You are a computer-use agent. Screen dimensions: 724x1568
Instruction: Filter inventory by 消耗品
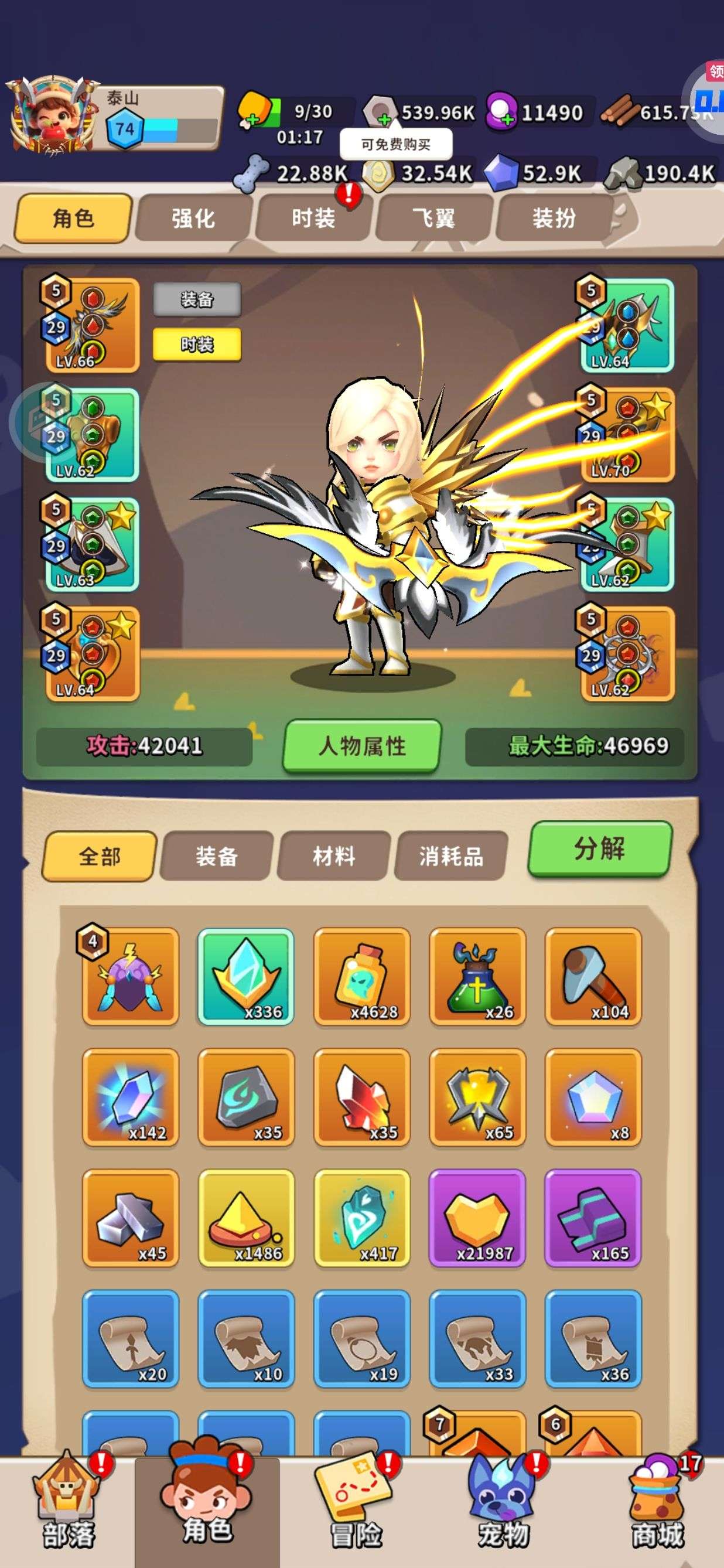[451, 857]
